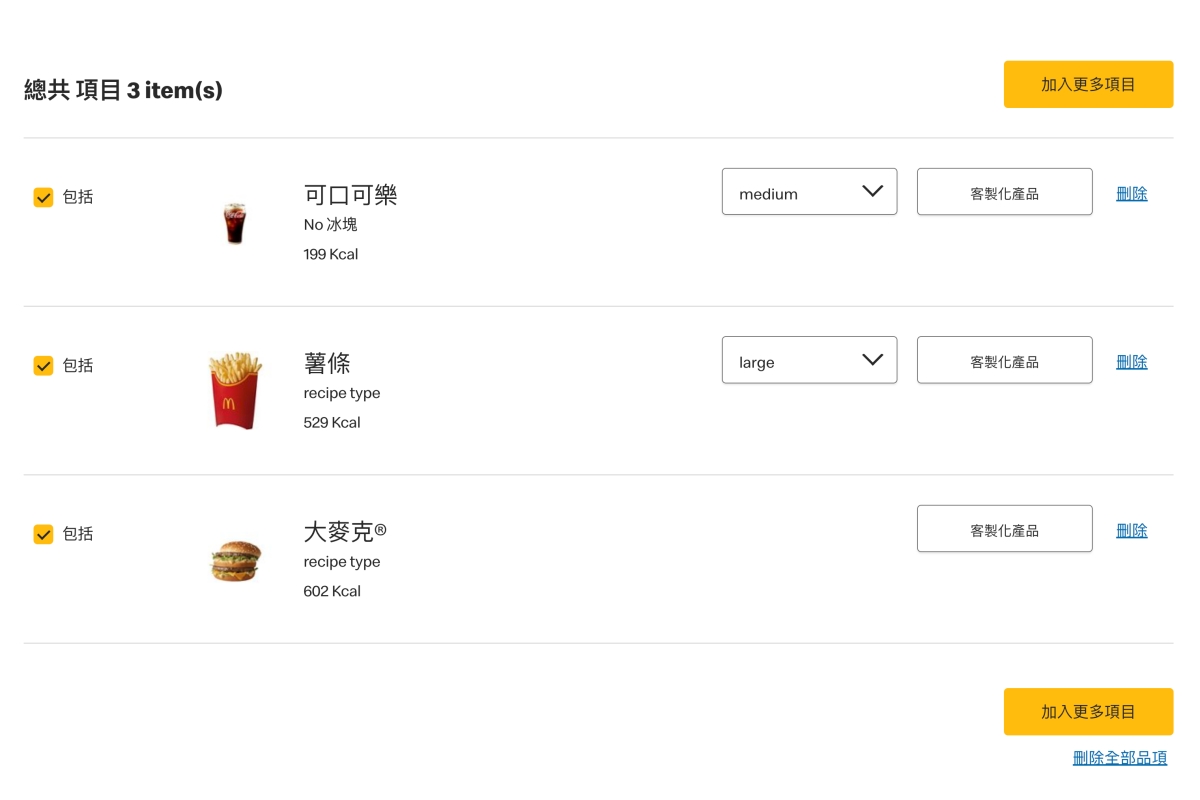This screenshot has height=800, width=1200.
Task: Uncheck 包括 for 薯條
Action: tap(43, 365)
